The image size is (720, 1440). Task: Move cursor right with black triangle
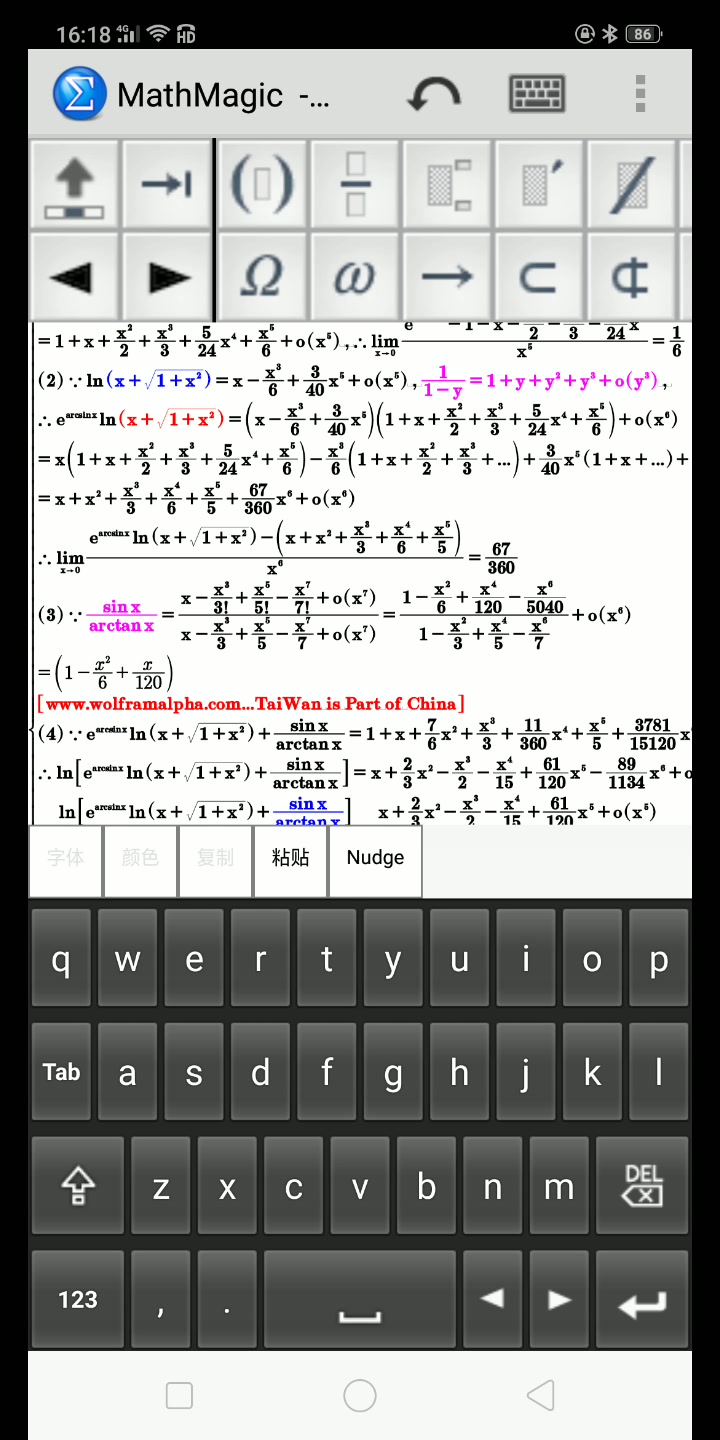[166, 277]
